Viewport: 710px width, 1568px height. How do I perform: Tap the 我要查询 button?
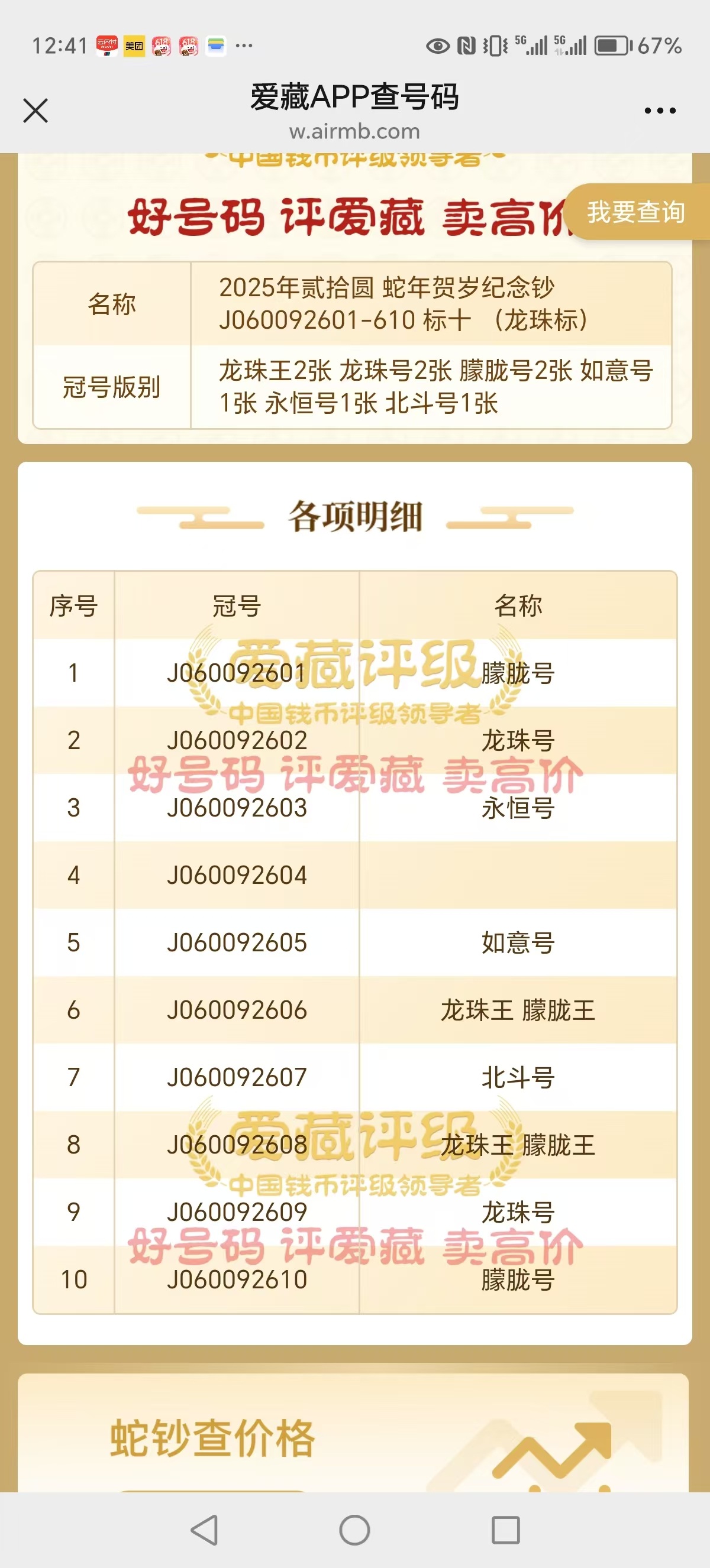coord(635,212)
